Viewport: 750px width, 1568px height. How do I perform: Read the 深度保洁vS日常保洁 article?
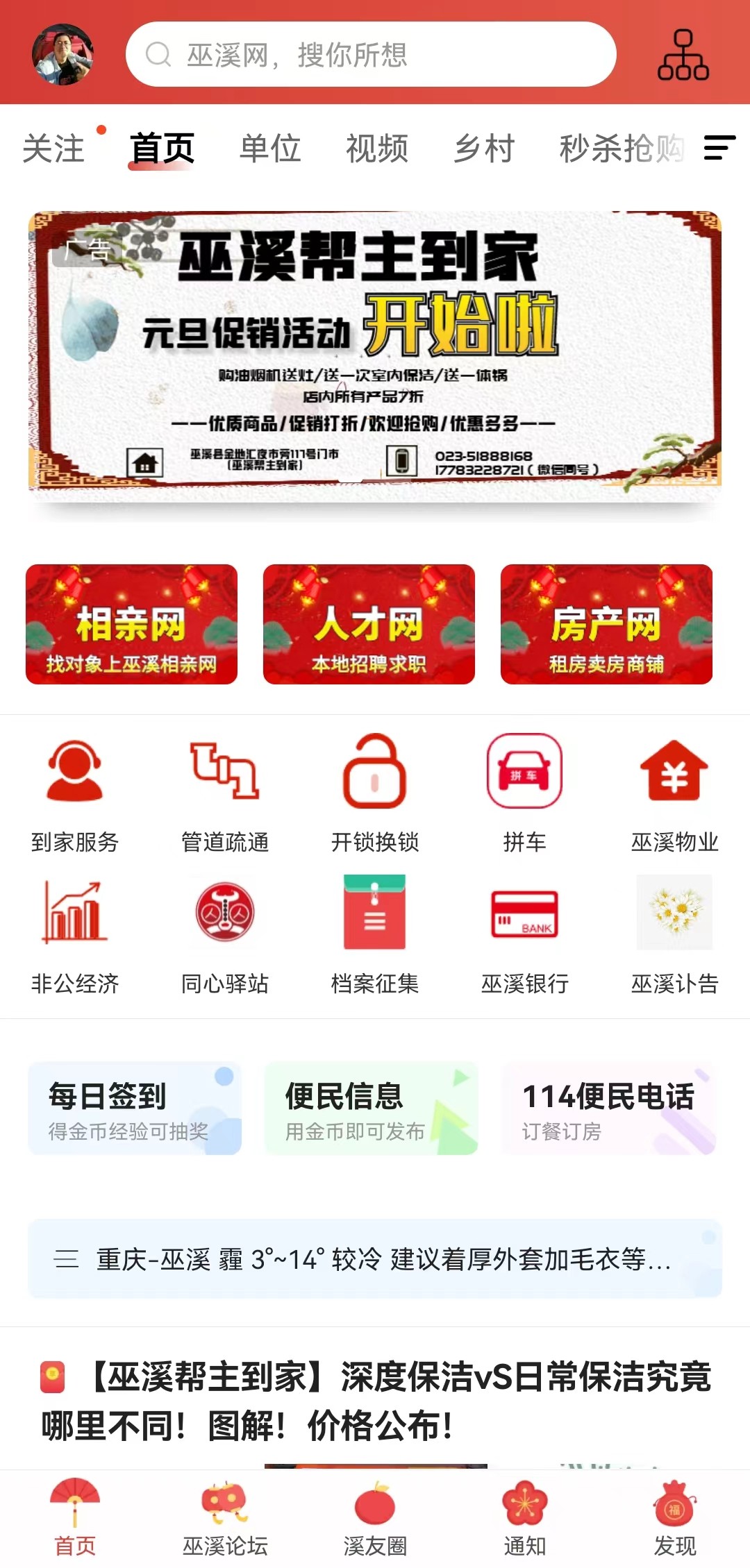click(375, 1401)
